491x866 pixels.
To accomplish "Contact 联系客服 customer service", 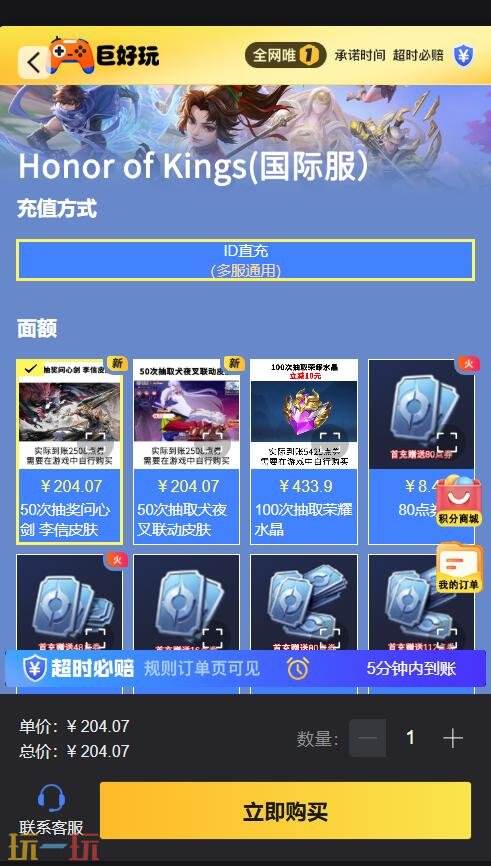I will 52,809.
